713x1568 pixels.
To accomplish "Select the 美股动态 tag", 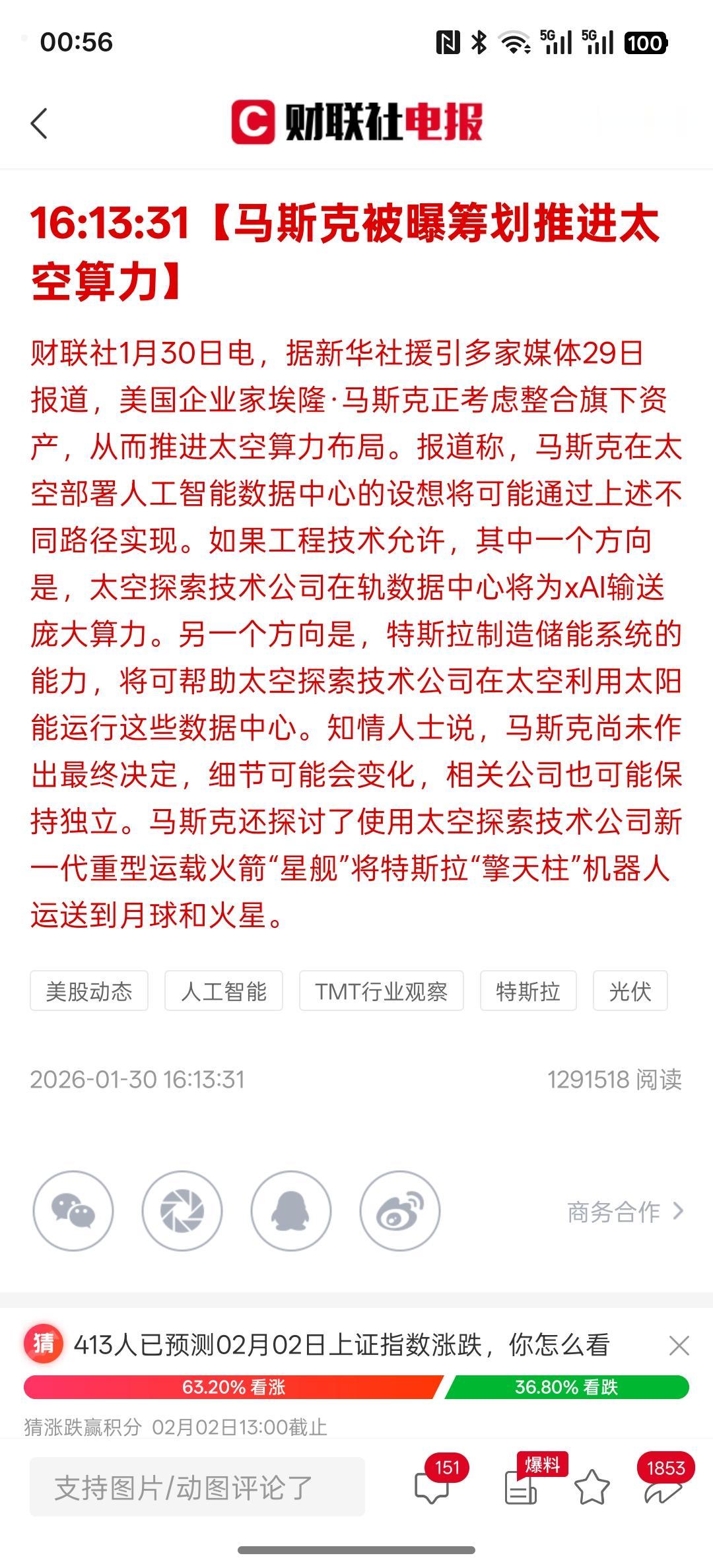I will tap(88, 990).
